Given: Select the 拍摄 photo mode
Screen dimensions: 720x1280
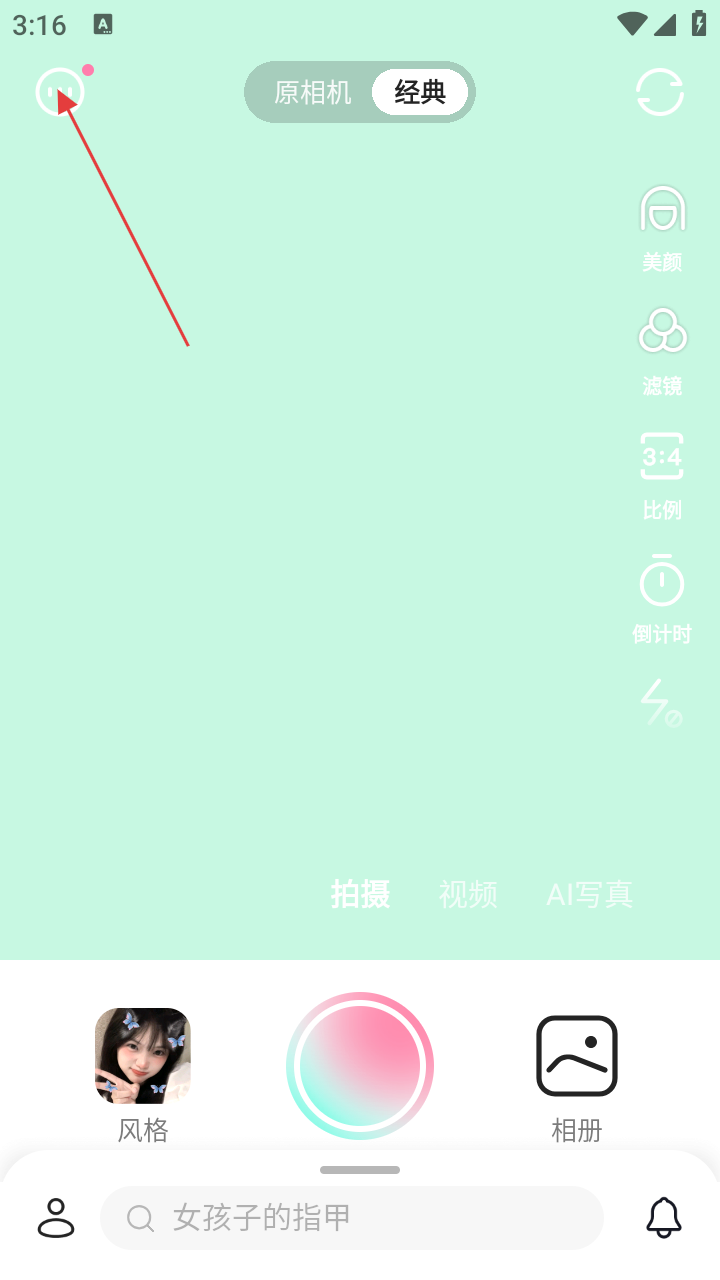Looking at the screenshot, I should point(360,894).
